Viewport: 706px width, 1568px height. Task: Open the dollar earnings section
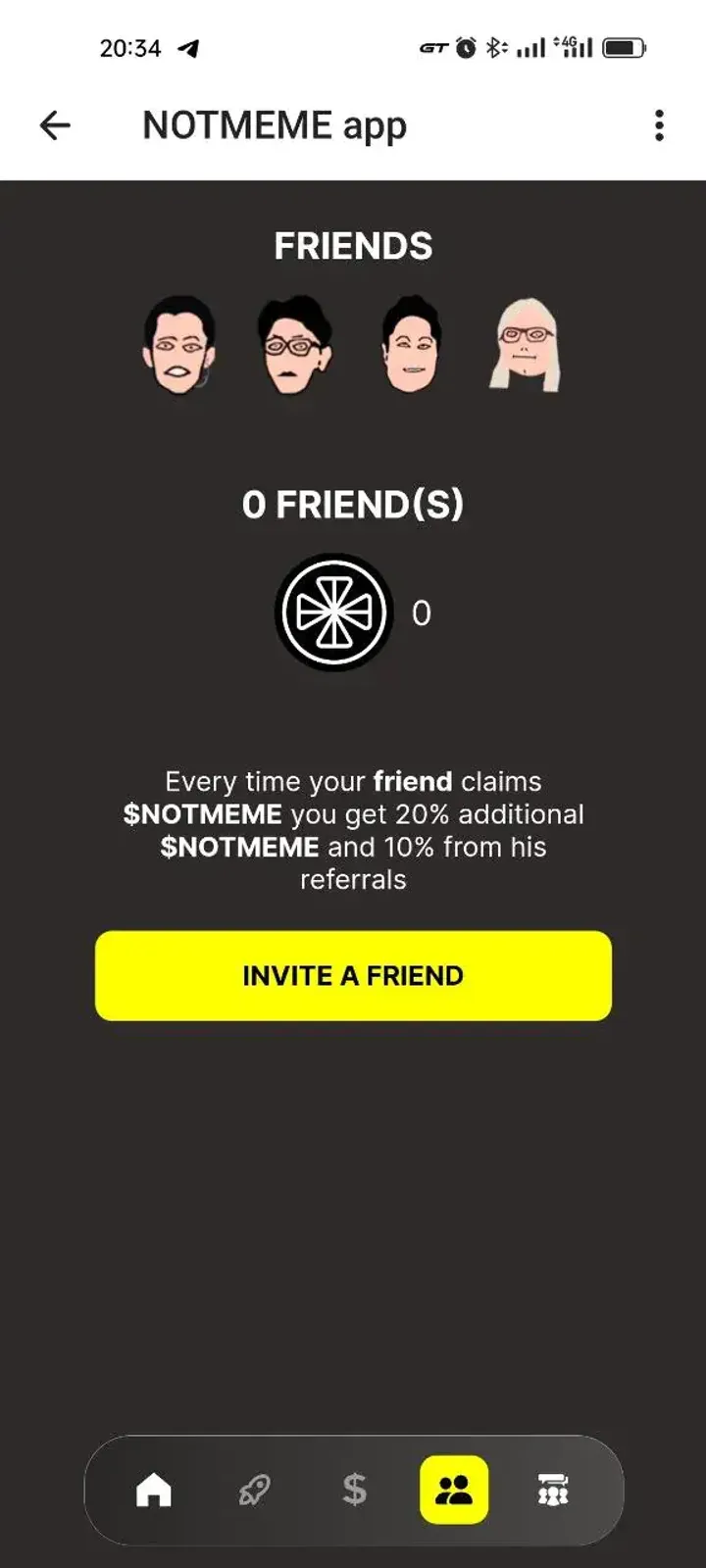pos(353,1491)
